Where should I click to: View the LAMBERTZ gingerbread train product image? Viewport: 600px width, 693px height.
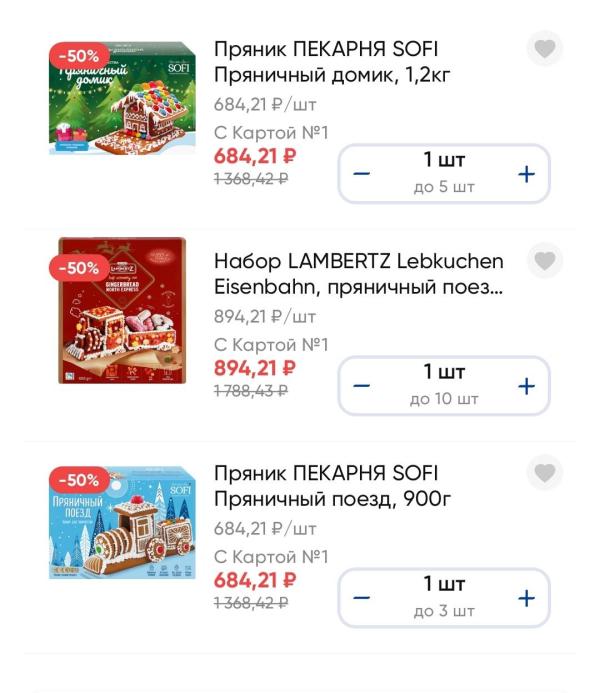[122, 311]
